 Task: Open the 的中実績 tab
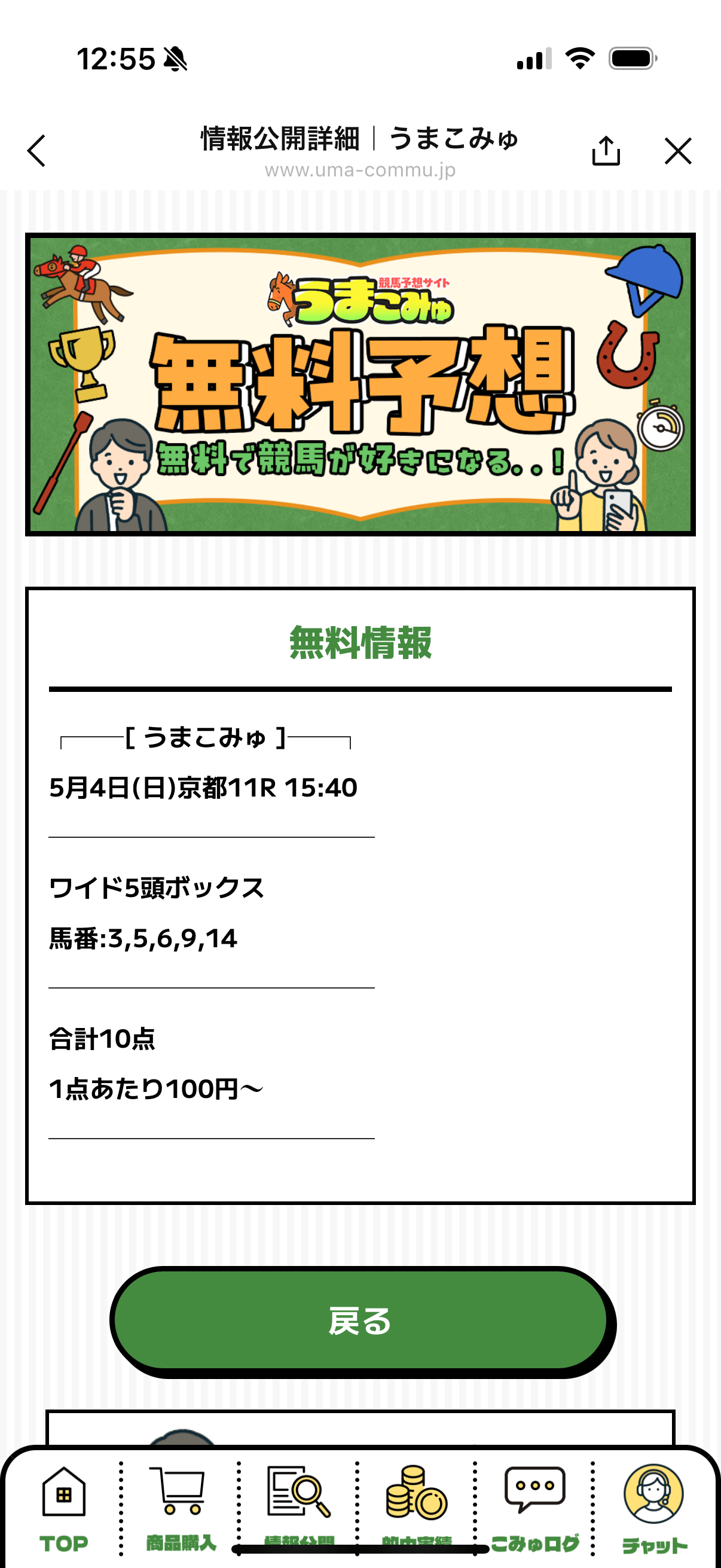(x=417, y=1508)
